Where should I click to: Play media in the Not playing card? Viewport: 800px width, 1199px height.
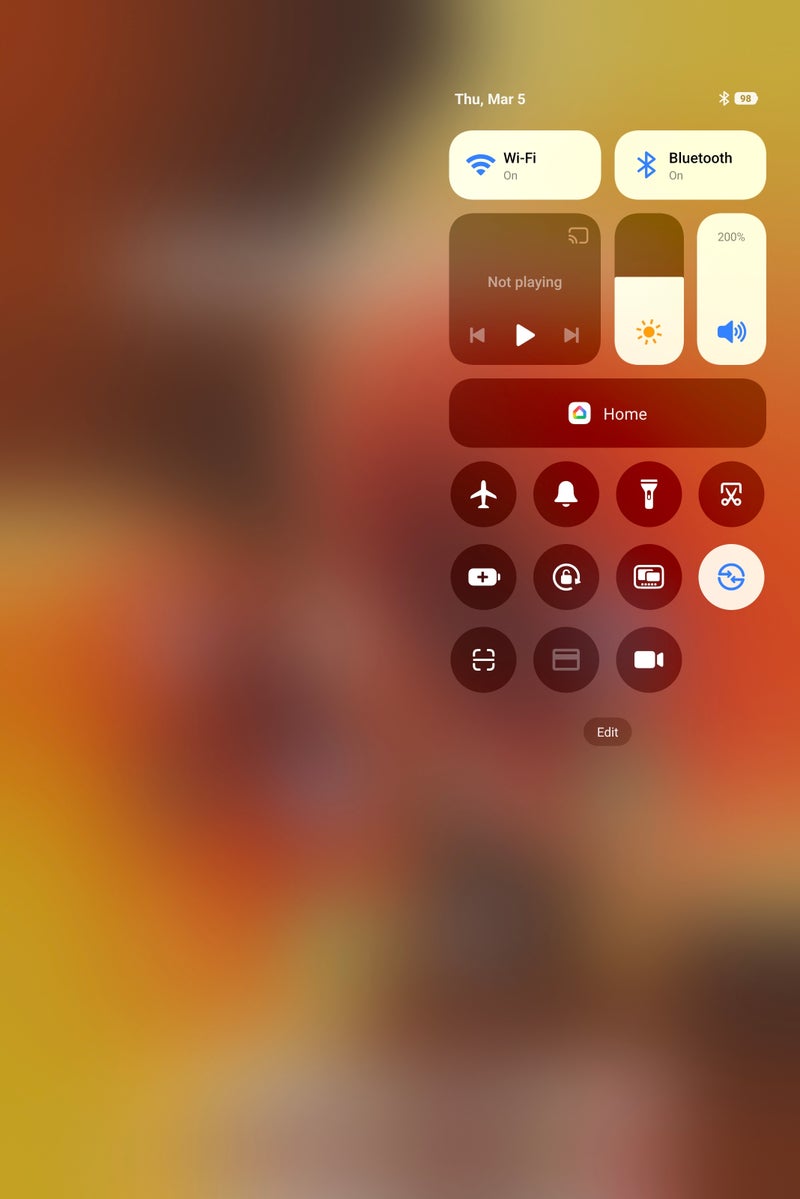click(525, 335)
